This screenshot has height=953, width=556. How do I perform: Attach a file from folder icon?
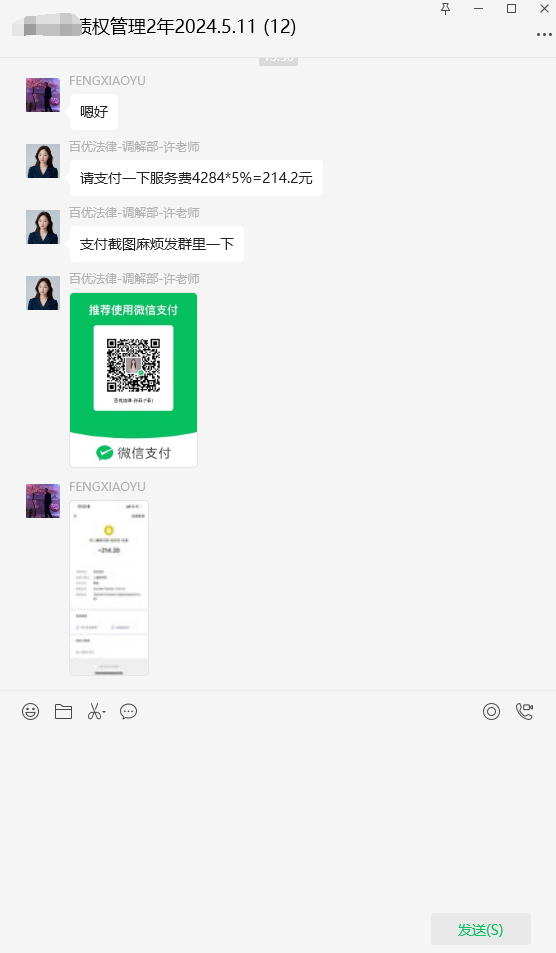click(x=63, y=711)
